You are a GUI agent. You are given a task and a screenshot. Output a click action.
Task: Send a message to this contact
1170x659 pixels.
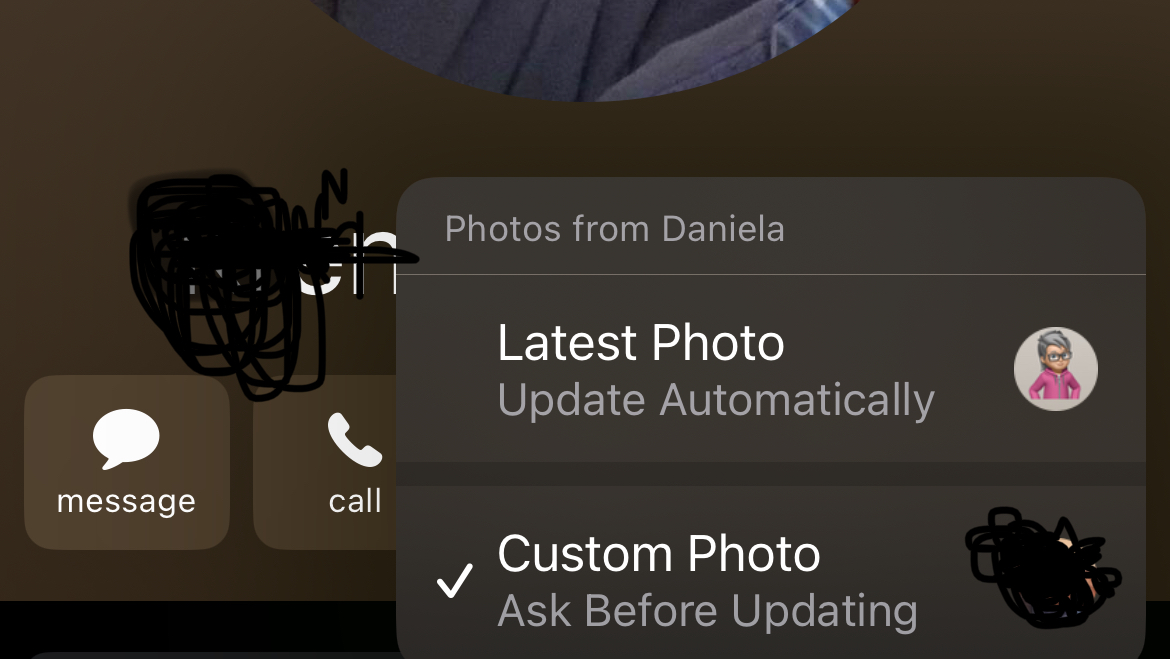click(x=127, y=462)
